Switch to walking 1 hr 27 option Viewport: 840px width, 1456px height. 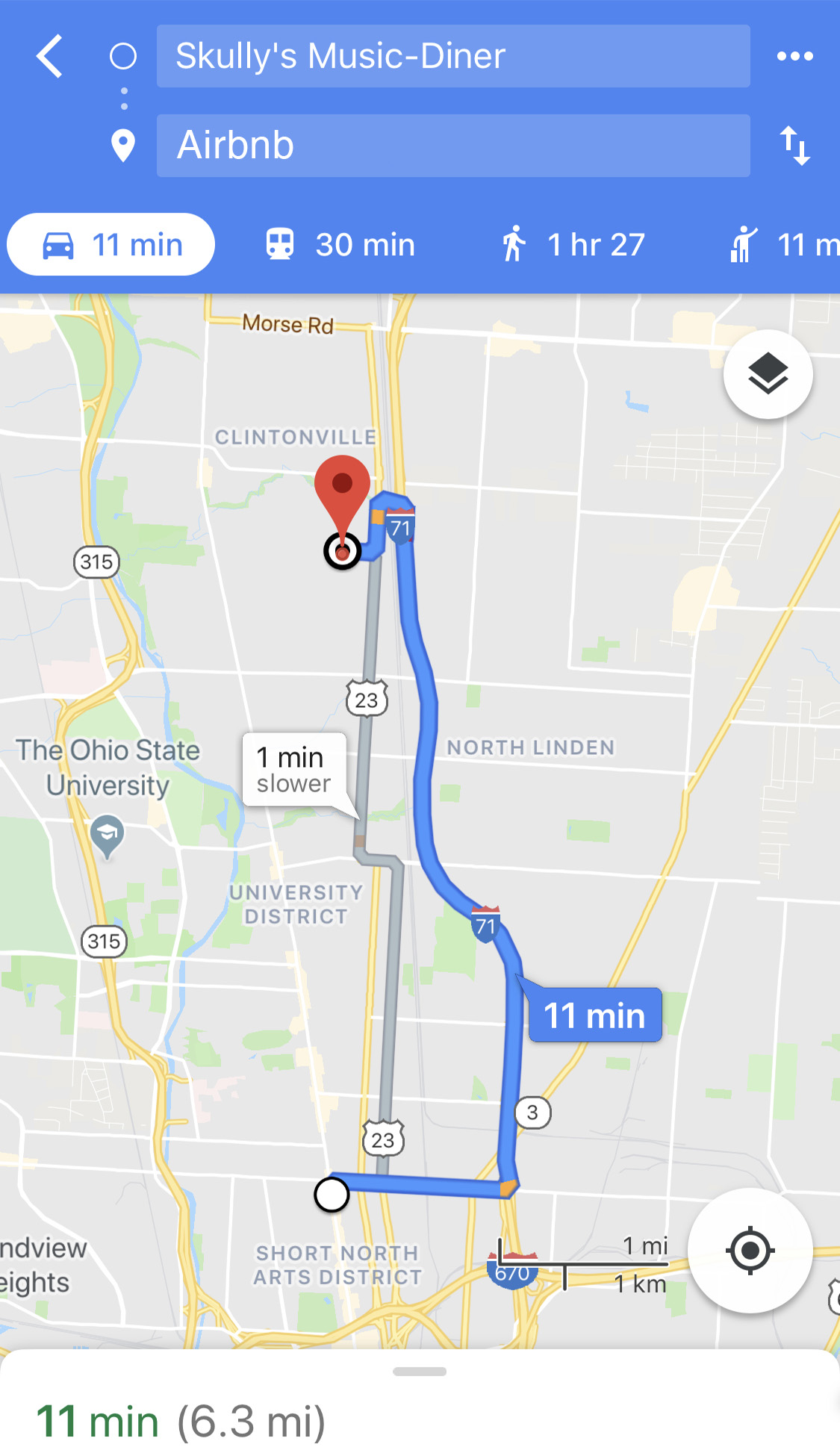pyautogui.click(x=573, y=244)
